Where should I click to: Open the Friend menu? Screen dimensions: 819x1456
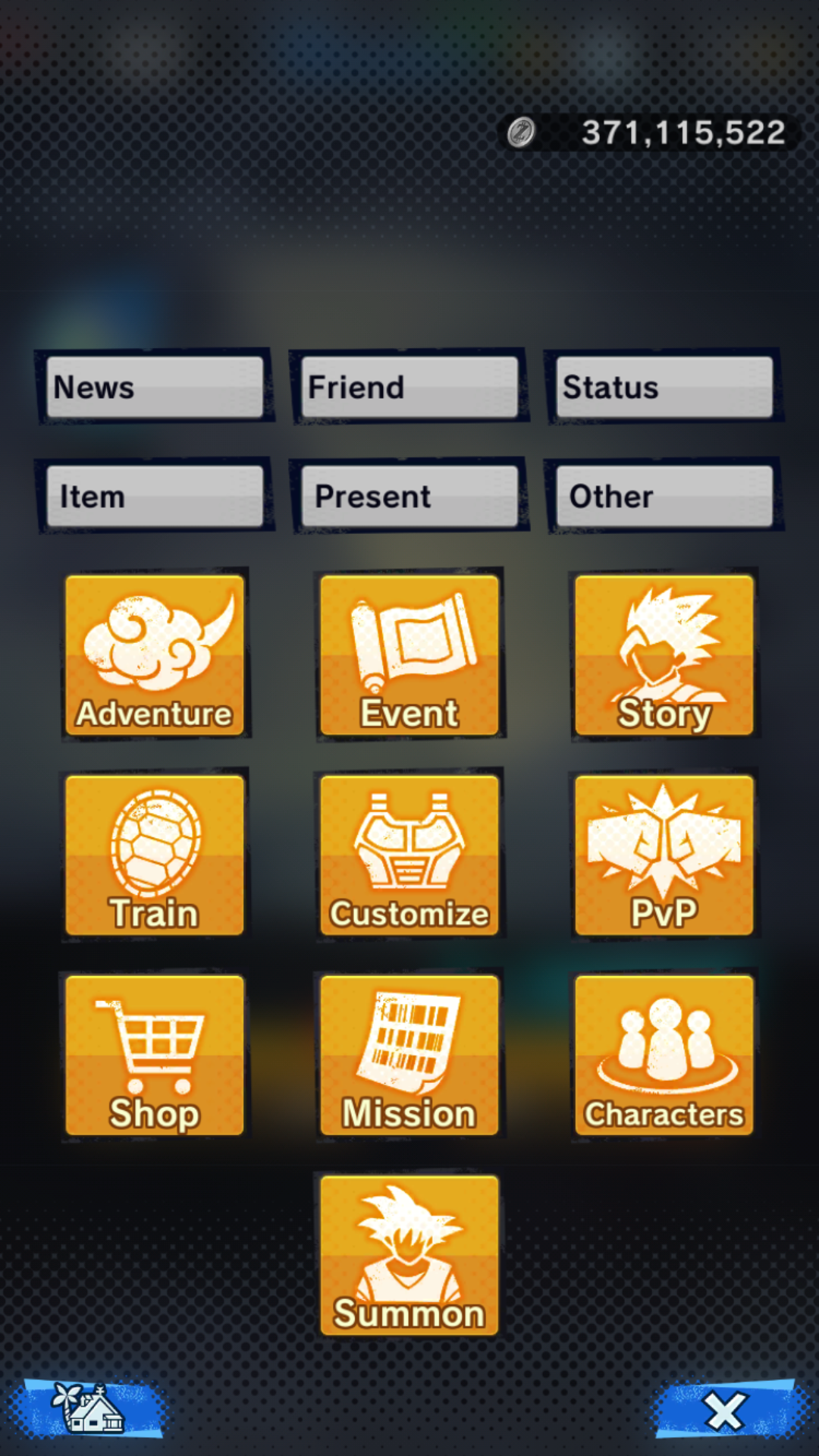point(409,388)
